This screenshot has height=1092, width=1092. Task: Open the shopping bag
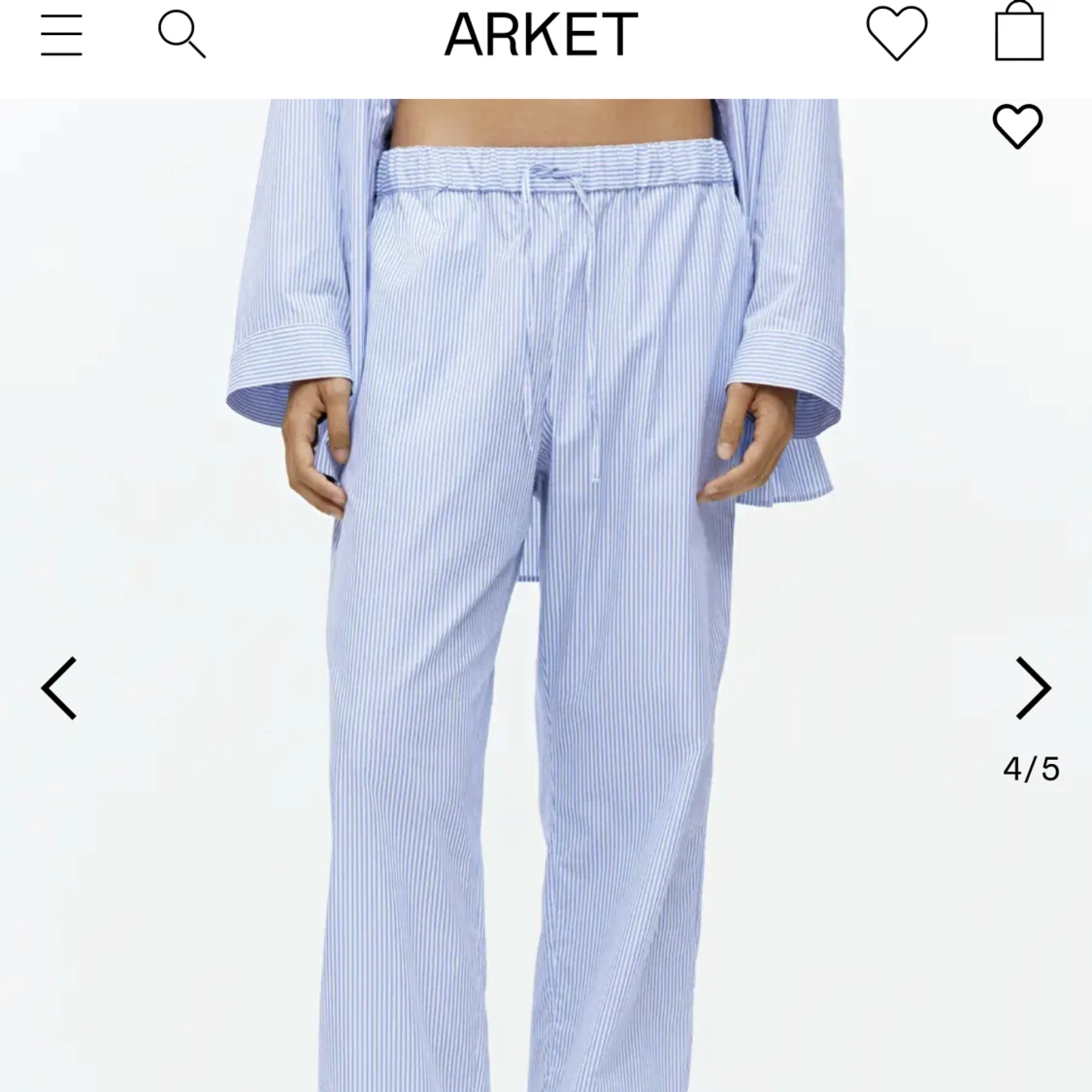coord(1019,32)
